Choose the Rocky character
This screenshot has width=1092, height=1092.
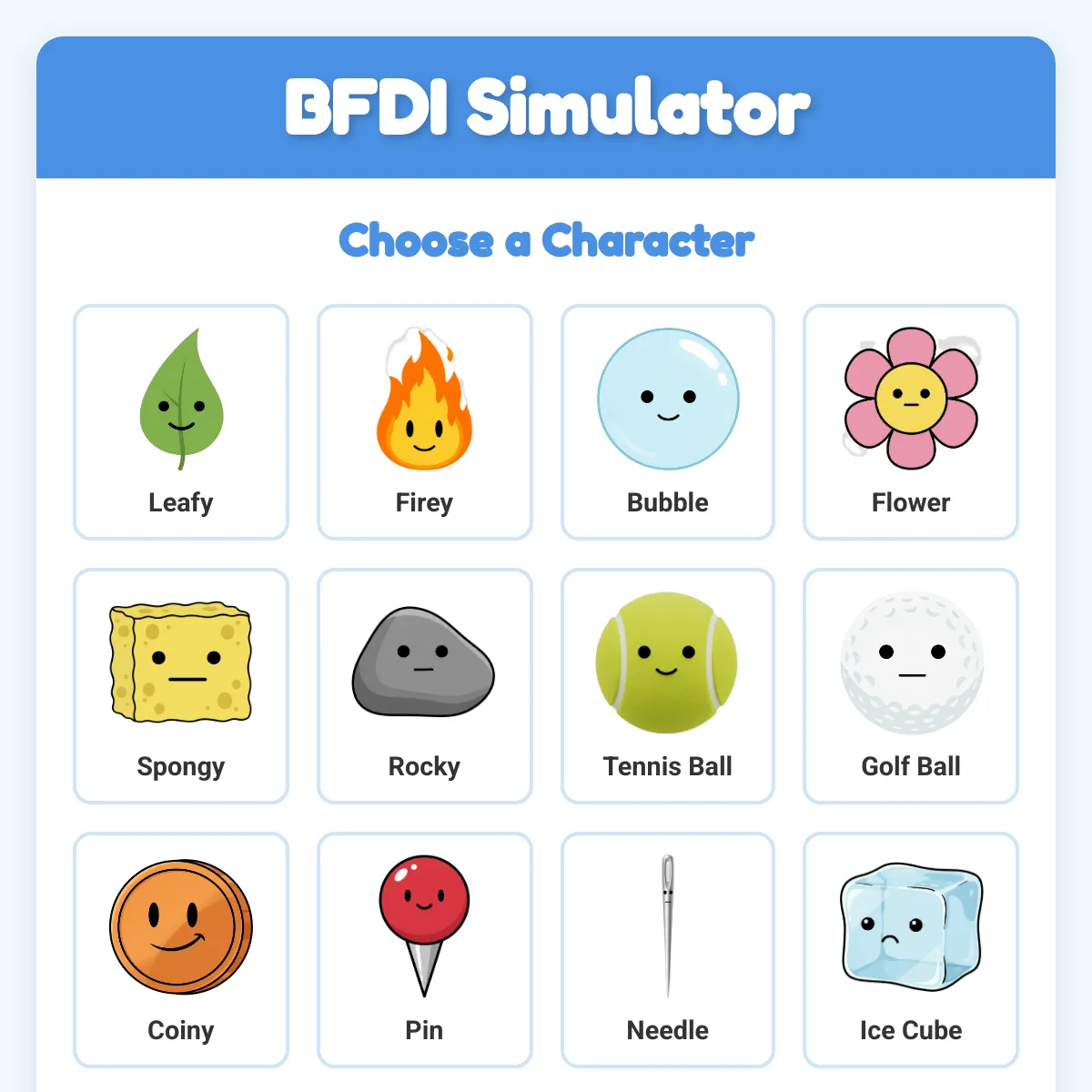424,686
